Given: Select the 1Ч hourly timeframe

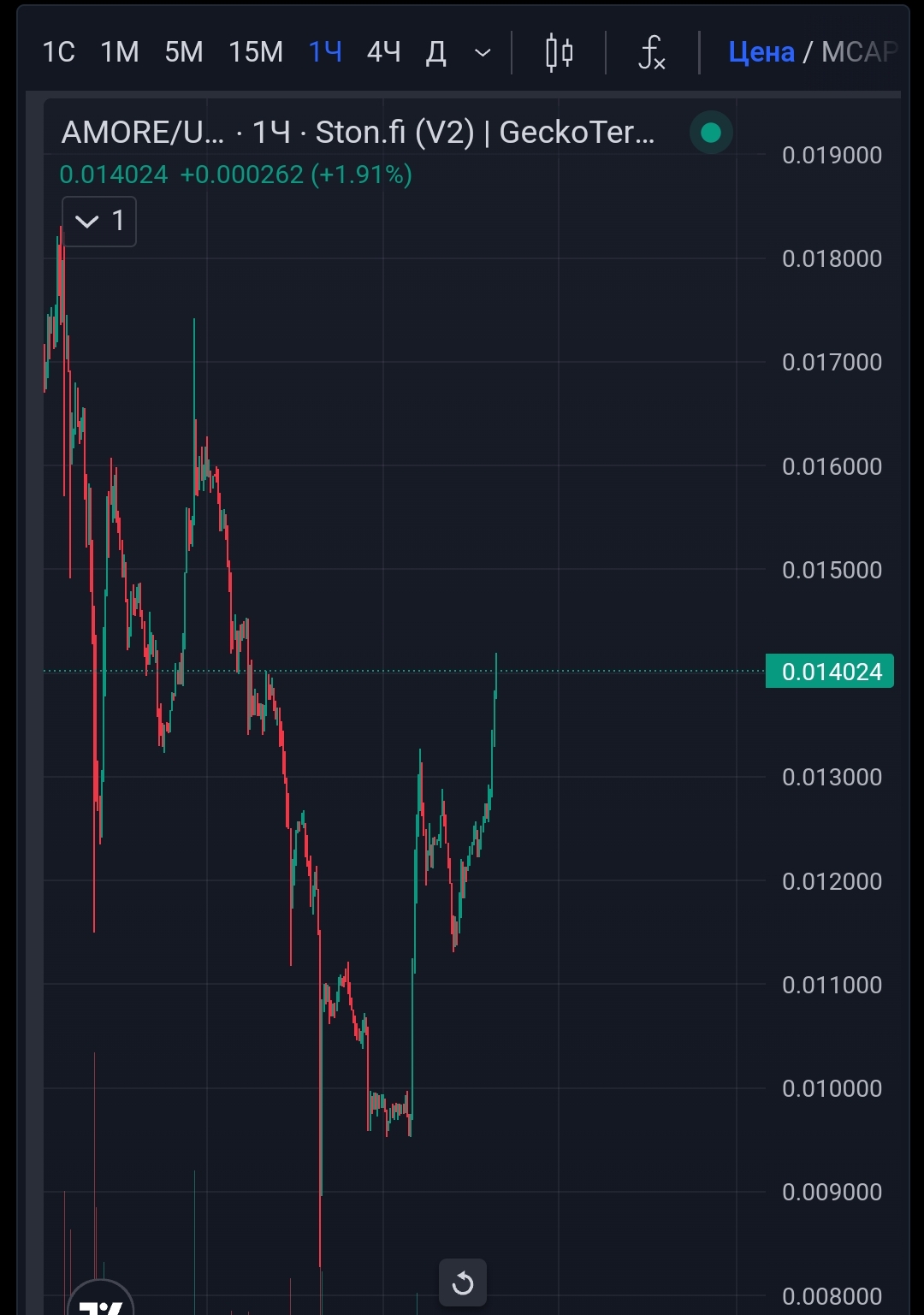Looking at the screenshot, I should tap(325, 52).
